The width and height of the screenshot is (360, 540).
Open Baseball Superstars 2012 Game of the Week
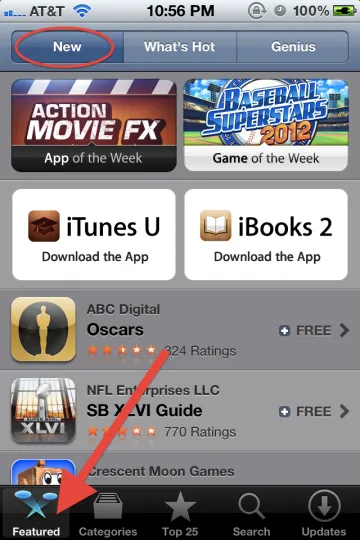point(266,125)
